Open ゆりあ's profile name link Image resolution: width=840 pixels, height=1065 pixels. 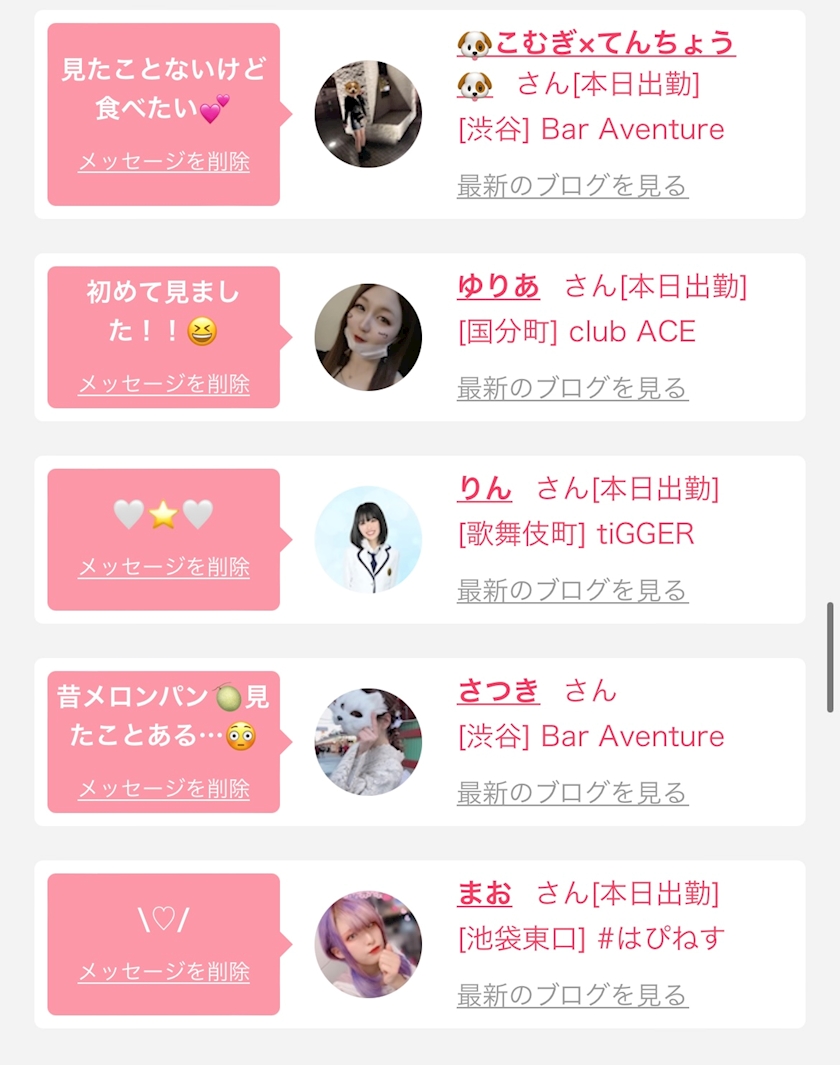(x=498, y=287)
